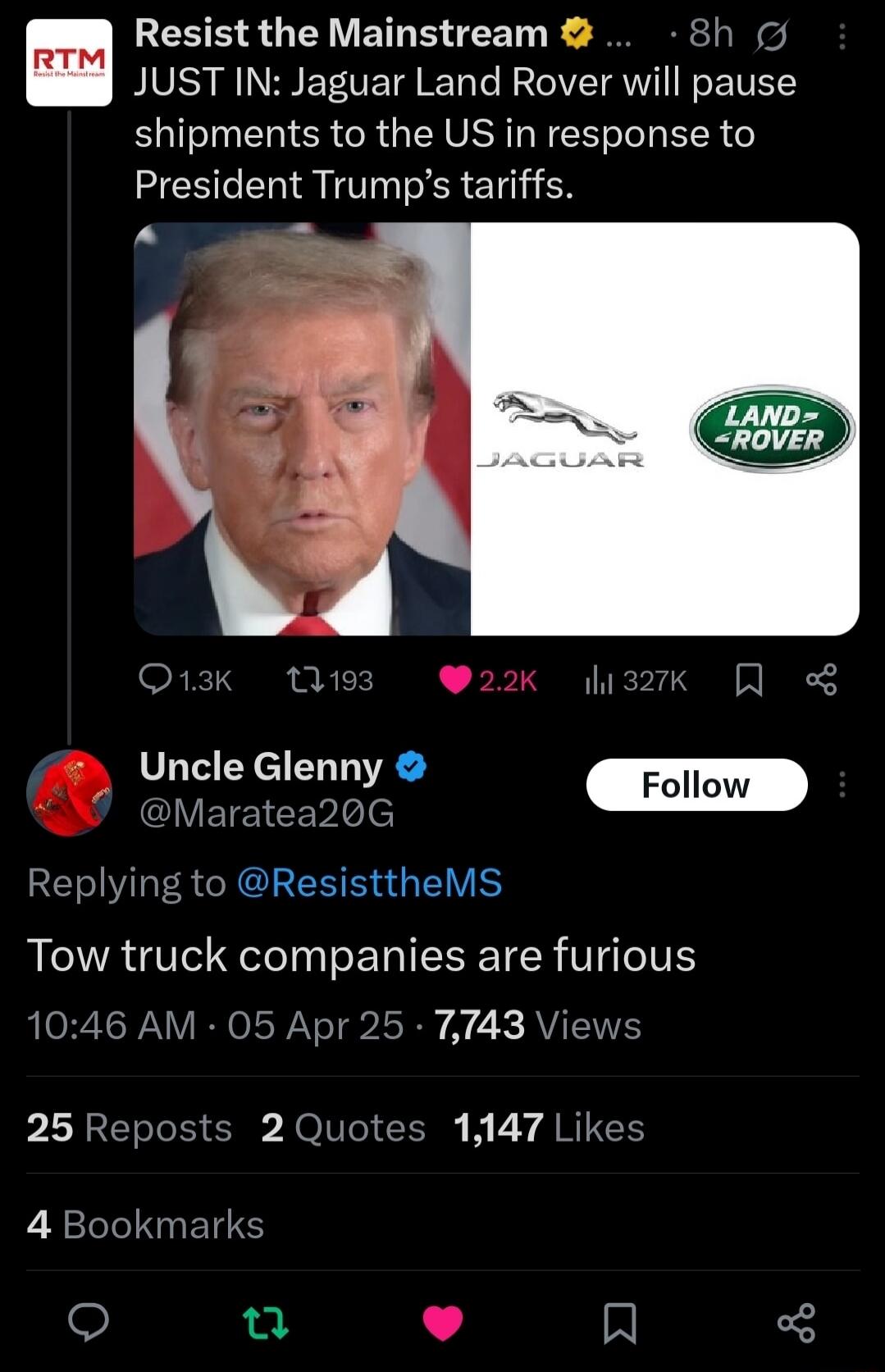
Task: Open Uncle Glenny's profile picture
Action: pos(69,792)
